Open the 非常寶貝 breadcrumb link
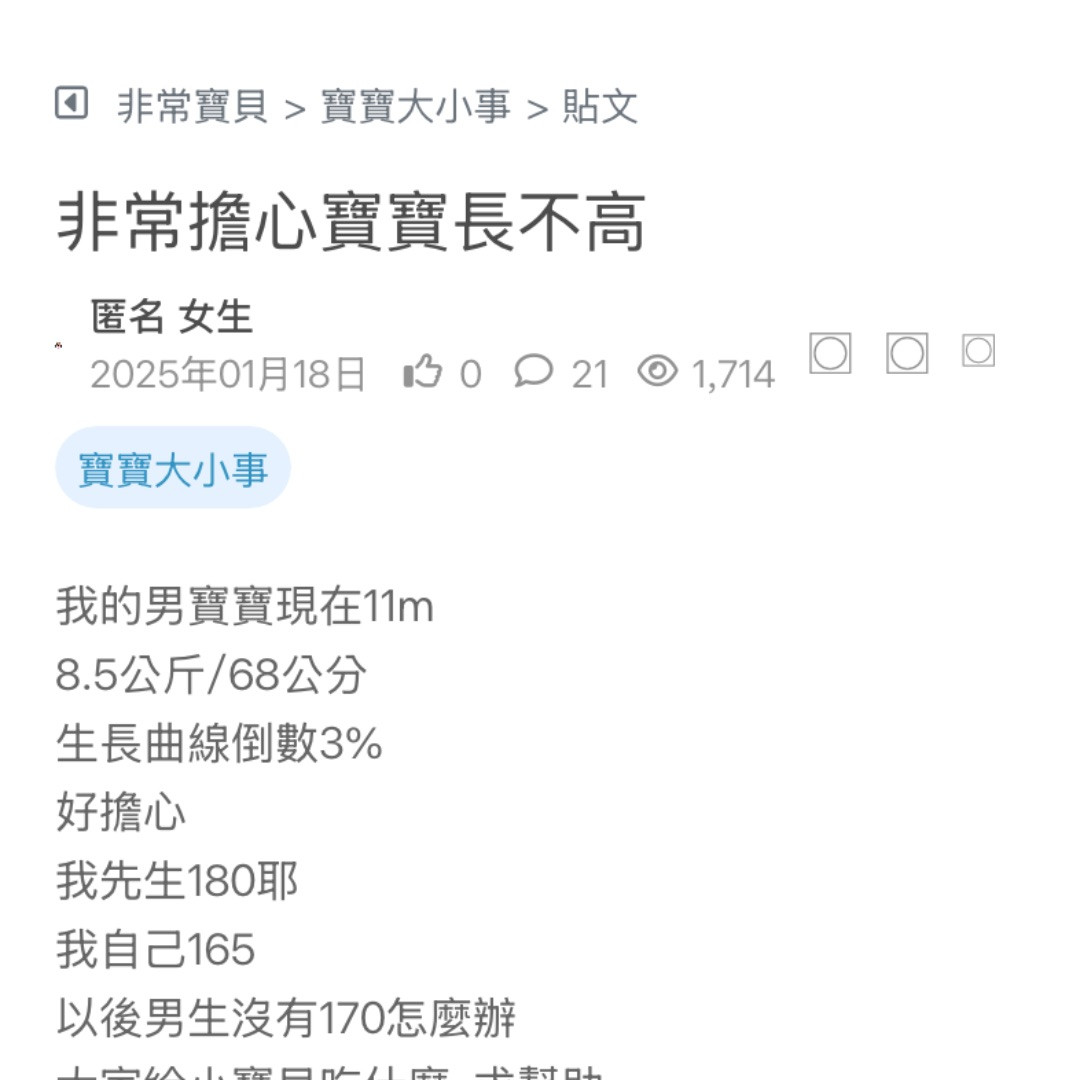Image resolution: width=1080 pixels, height=1080 pixels. 193,107
